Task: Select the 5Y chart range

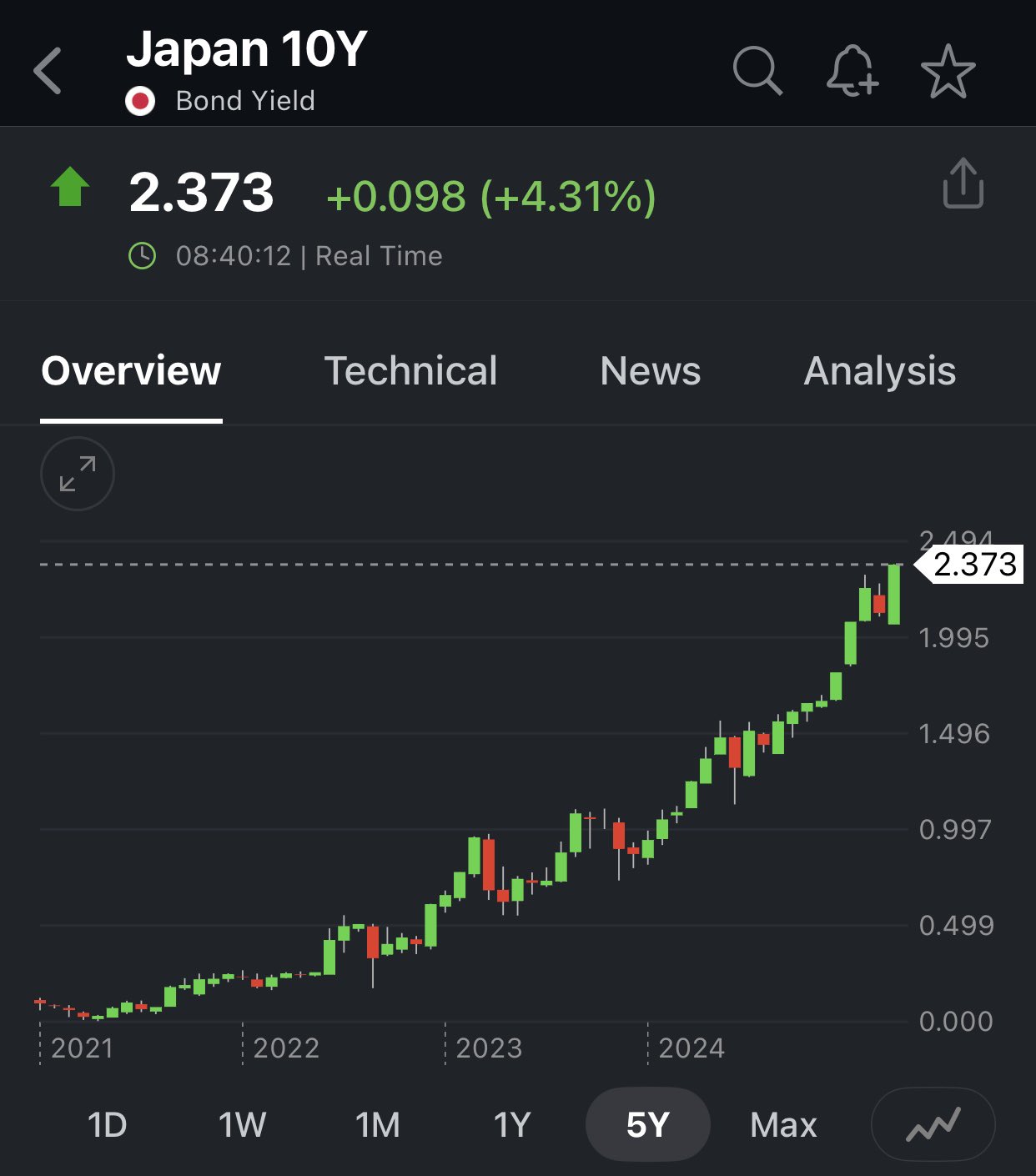Action: pyautogui.click(x=647, y=1124)
